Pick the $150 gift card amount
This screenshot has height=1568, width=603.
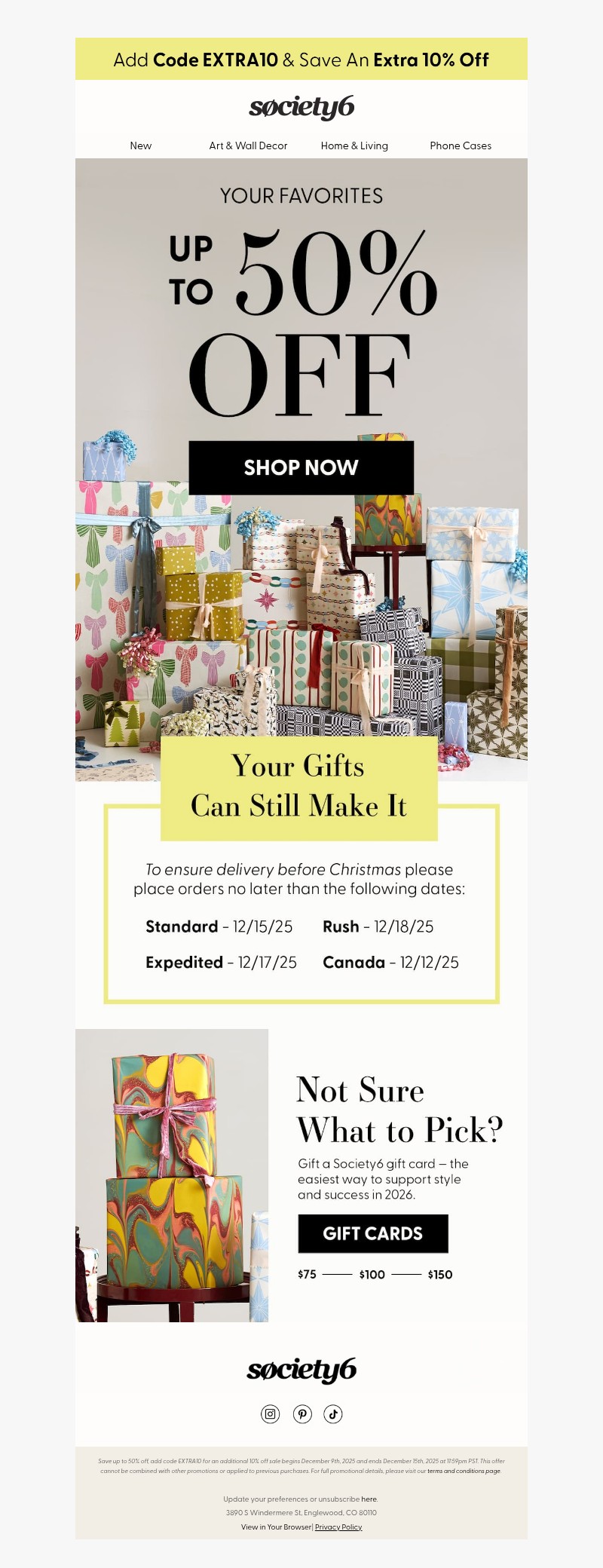(439, 1275)
